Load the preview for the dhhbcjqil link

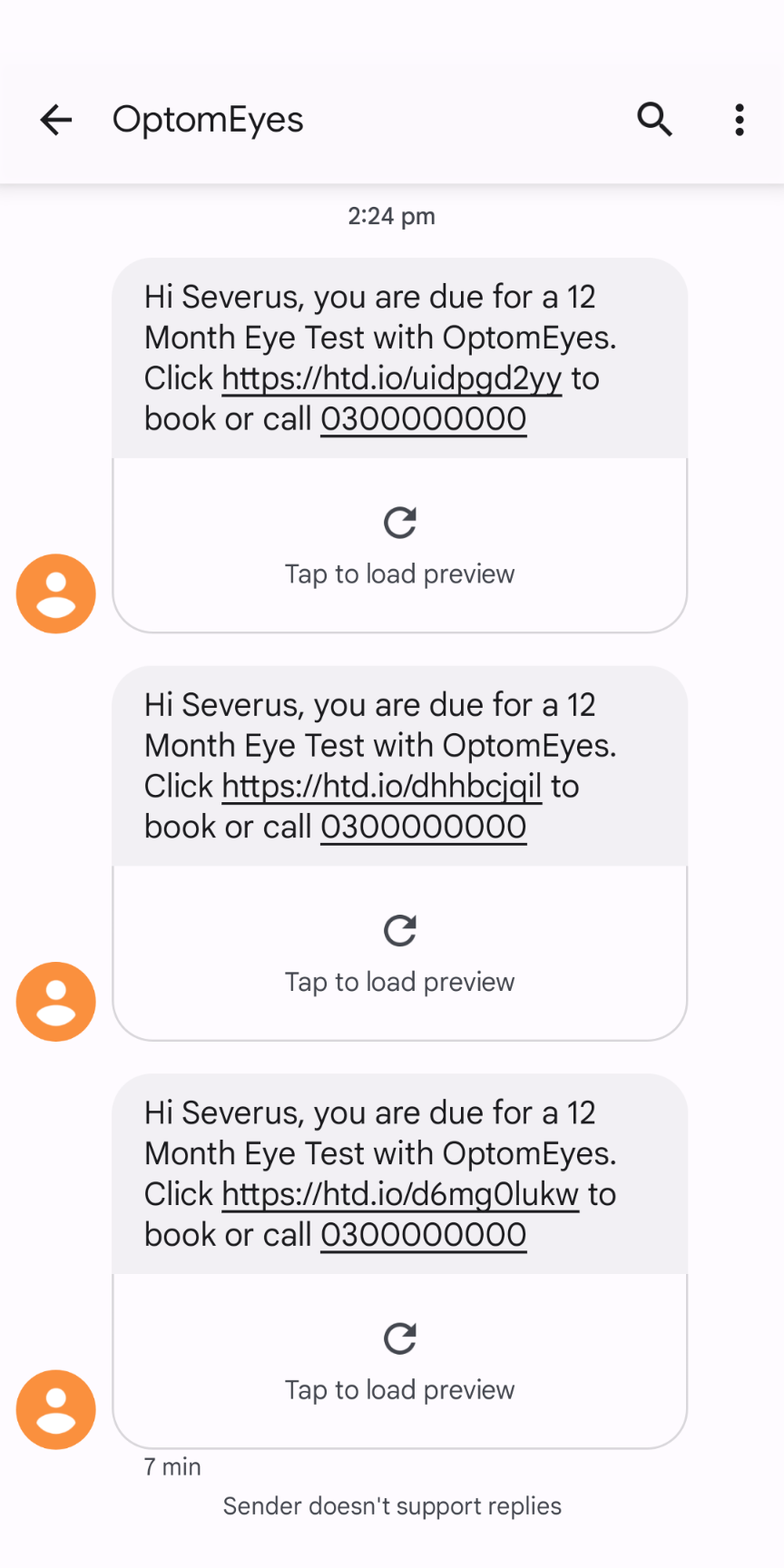(399, 953)
